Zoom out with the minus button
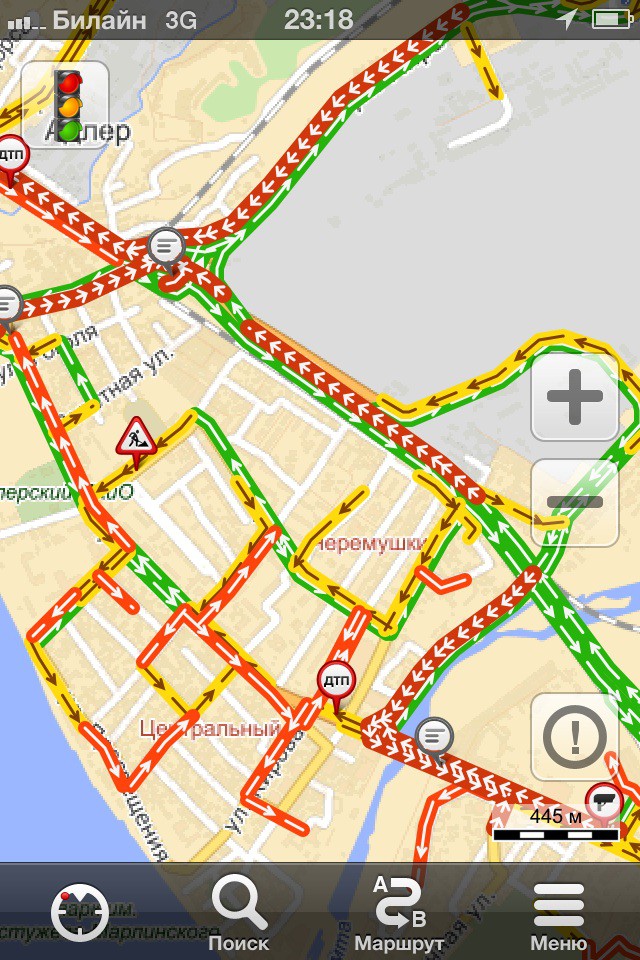This screenshot has height=960, width=640. (x=575, y=502)
